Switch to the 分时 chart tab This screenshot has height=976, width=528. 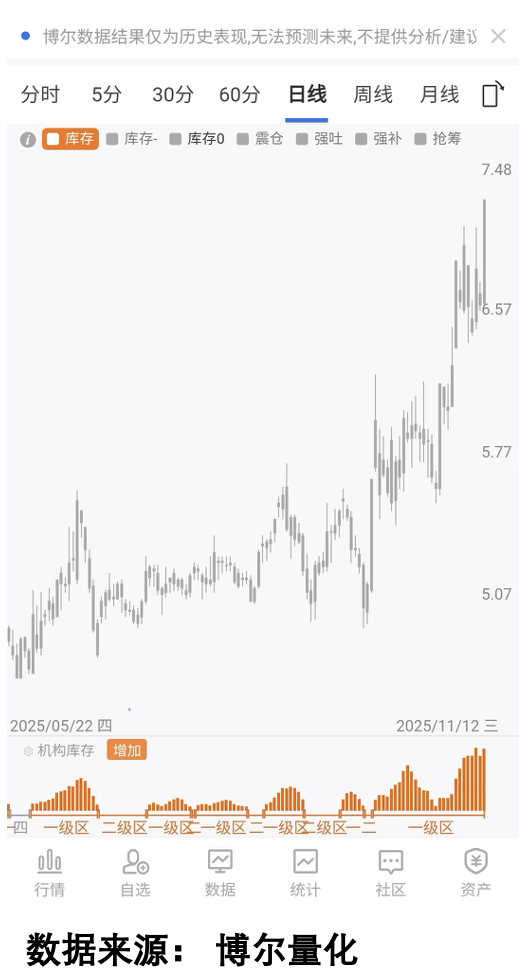40,95
